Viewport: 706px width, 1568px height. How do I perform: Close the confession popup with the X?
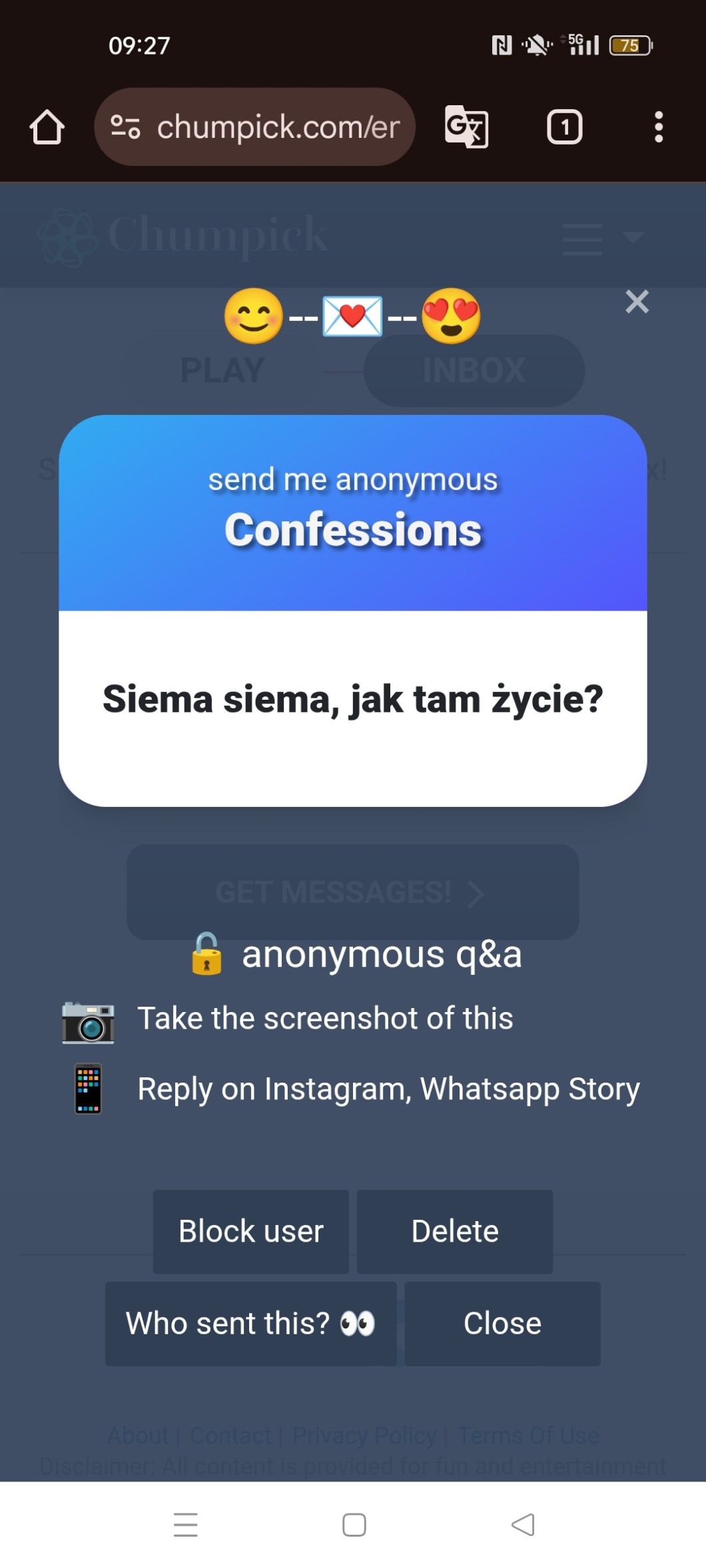point(637,302)
